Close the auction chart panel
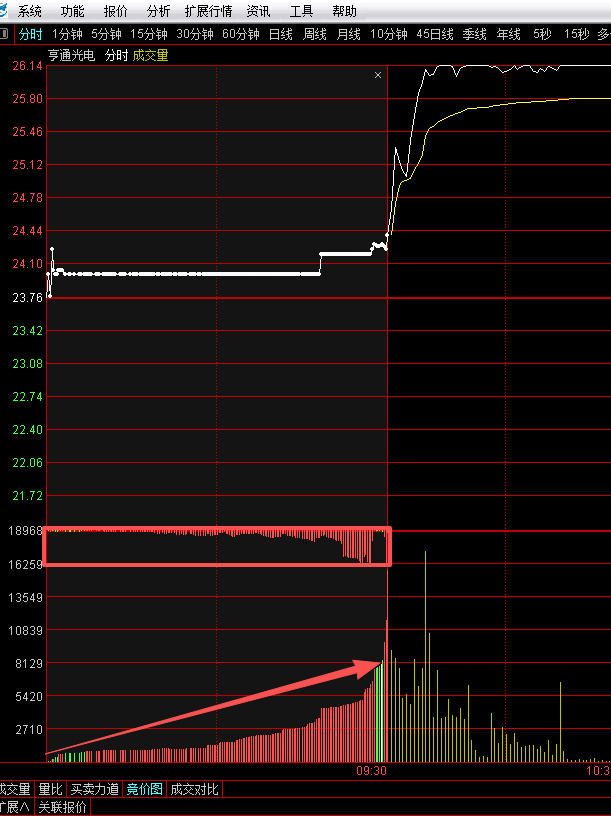Viewport: 611px width, 816px height. (378, 75)
